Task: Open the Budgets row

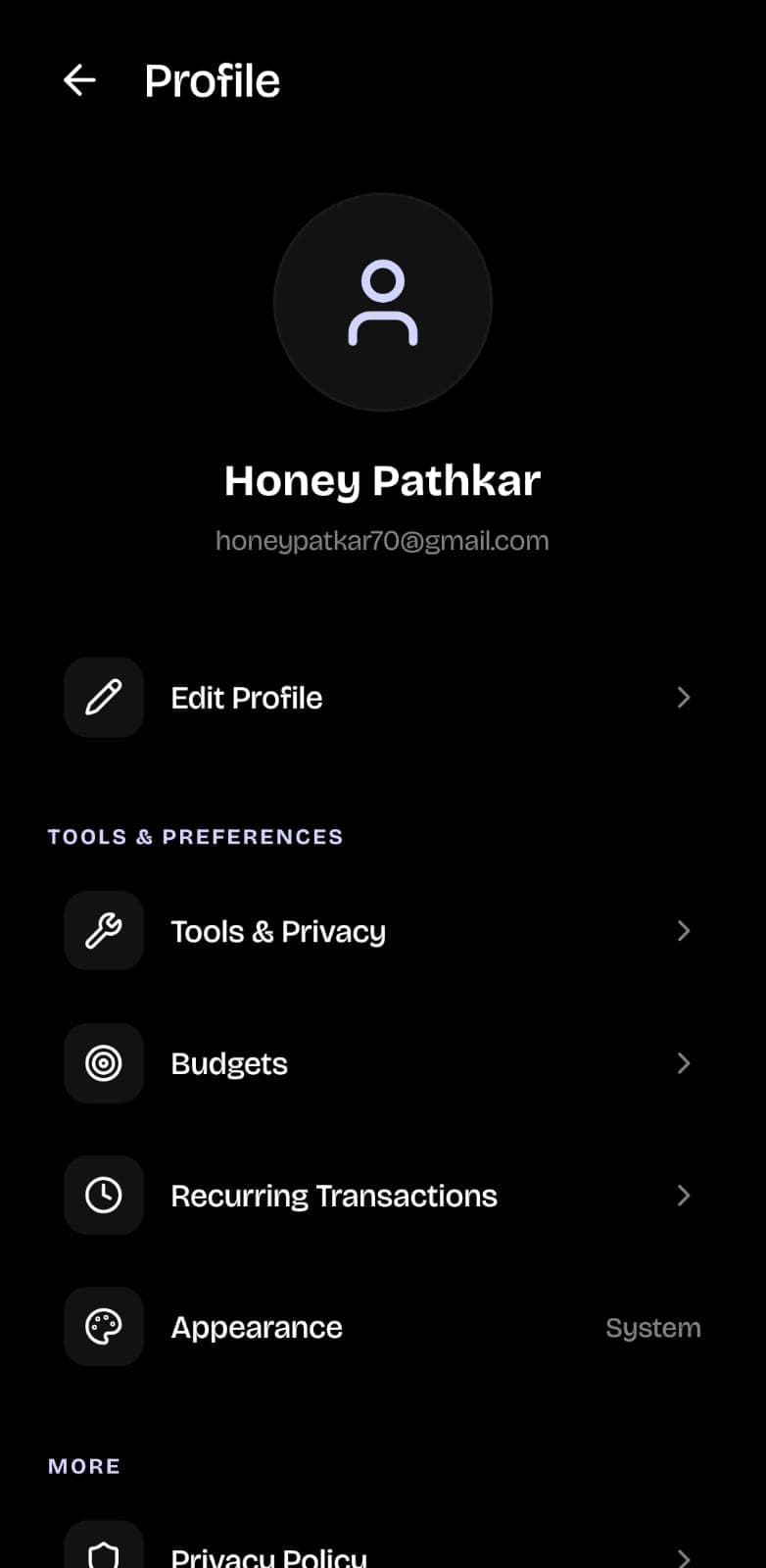Action: point(382,1063)
